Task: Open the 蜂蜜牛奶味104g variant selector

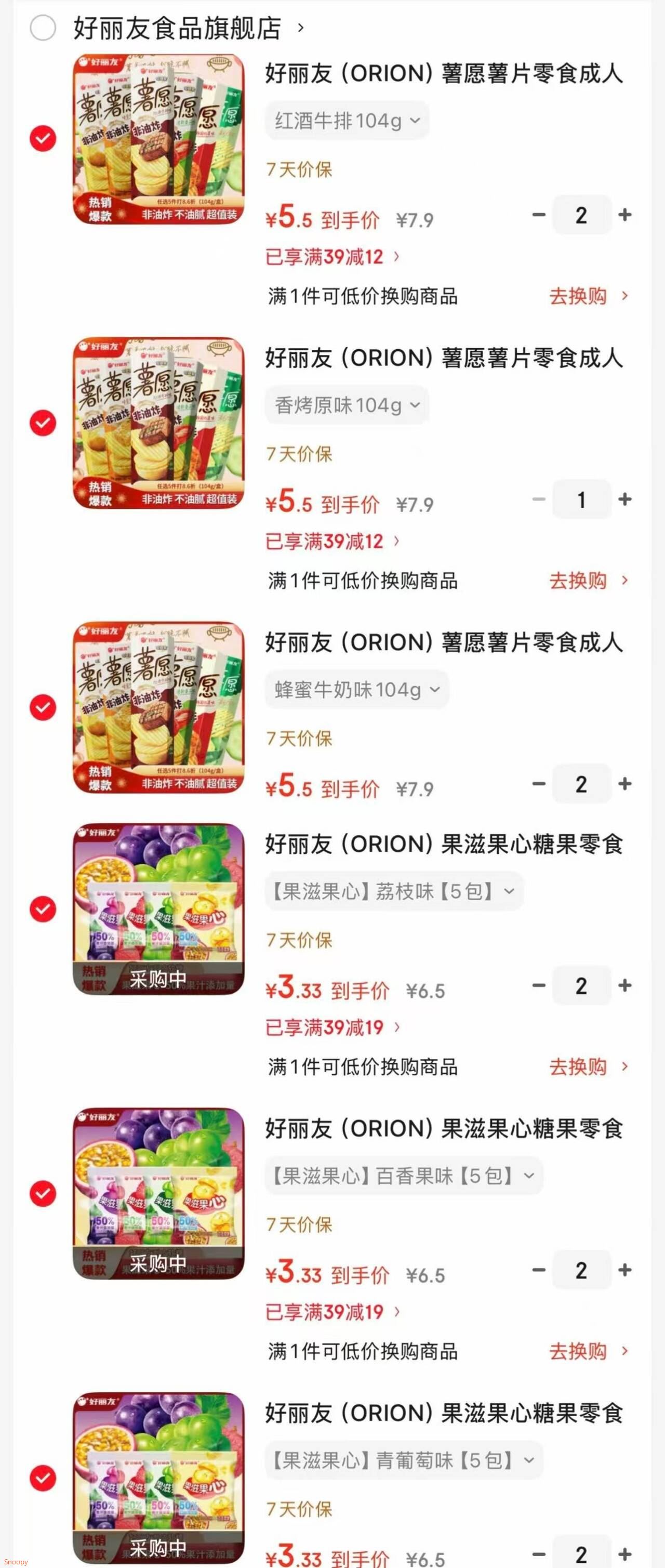Action: [x=355, y=689]
